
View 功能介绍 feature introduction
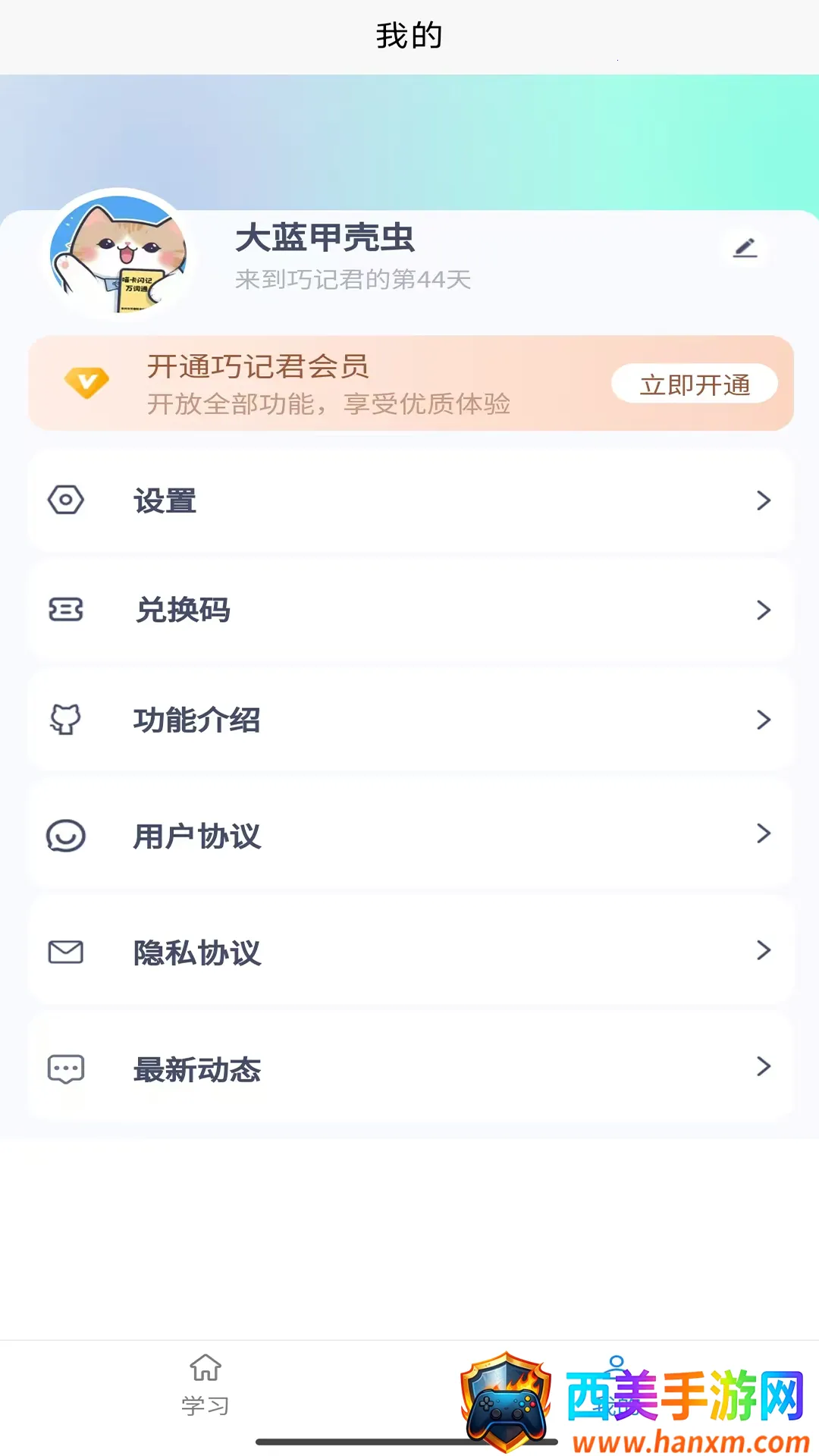[409, 720]
